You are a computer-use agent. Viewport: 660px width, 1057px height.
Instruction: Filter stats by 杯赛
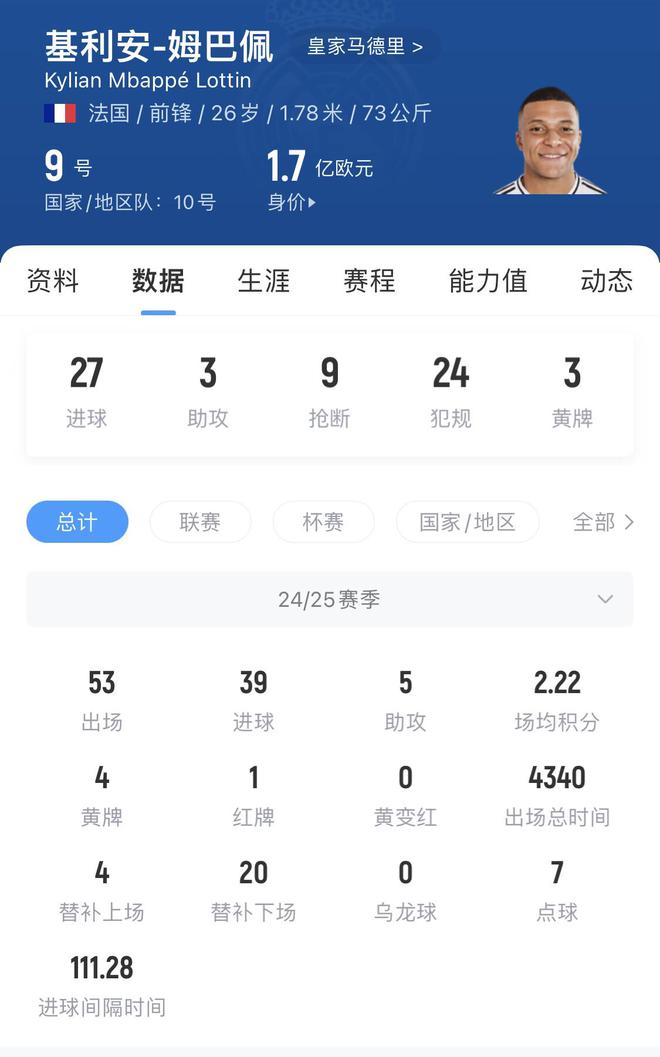click(x=323, y=522)
